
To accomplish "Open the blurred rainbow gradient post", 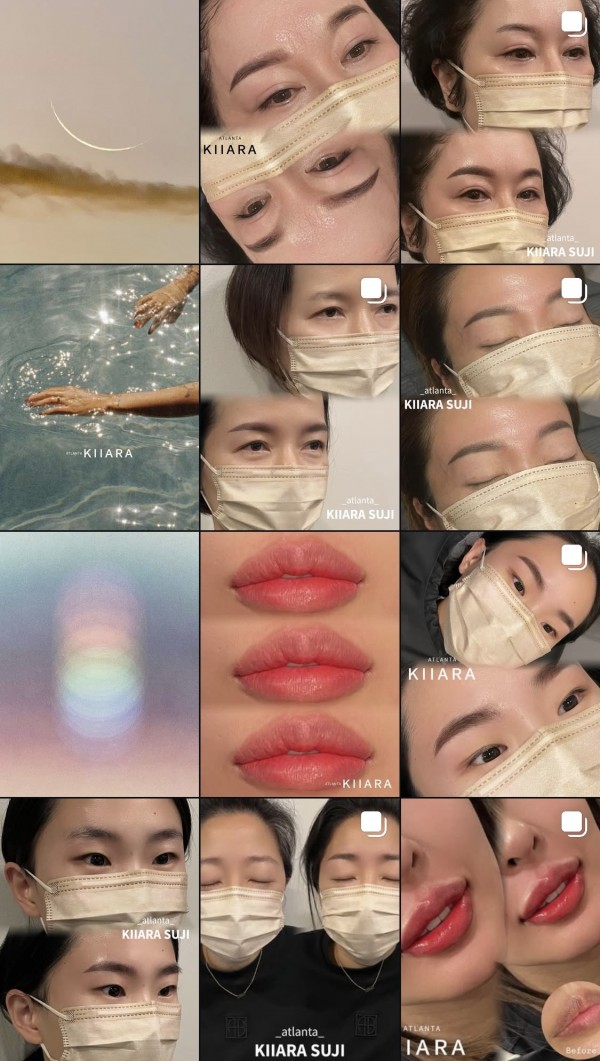I will coord(99,664).
